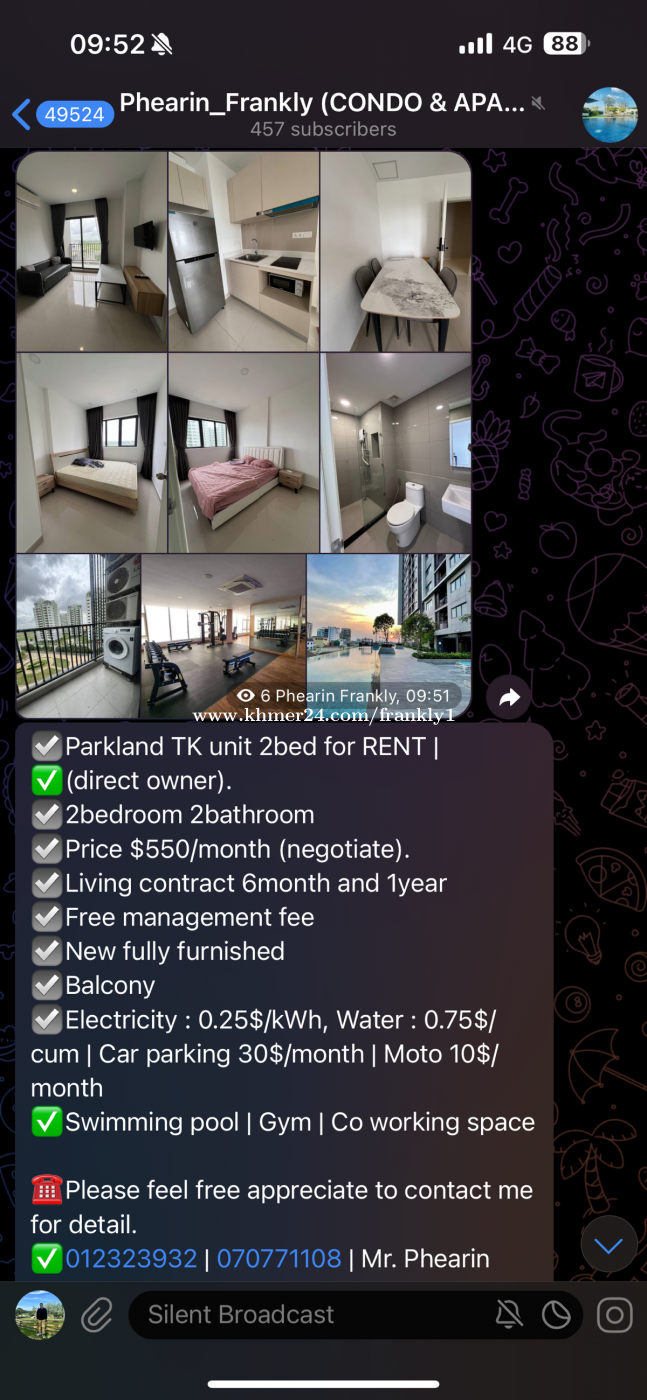647x1400 pixels.
Task: Forward the post with share arrow
Action: [x=509, y=698]
